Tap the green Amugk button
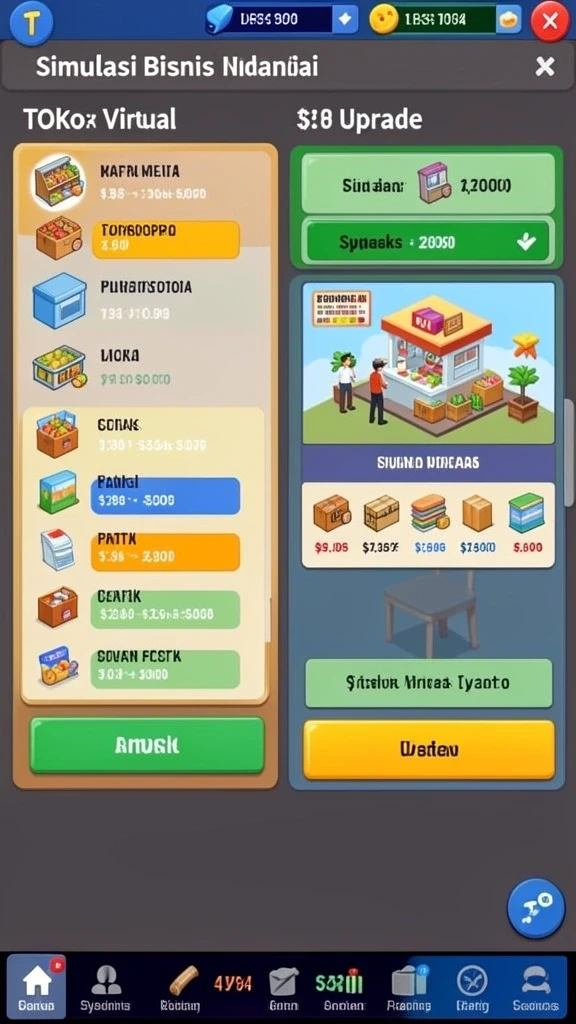This screenshot has height=1024, width=576. pyautogui.click(x=147, y=745)
